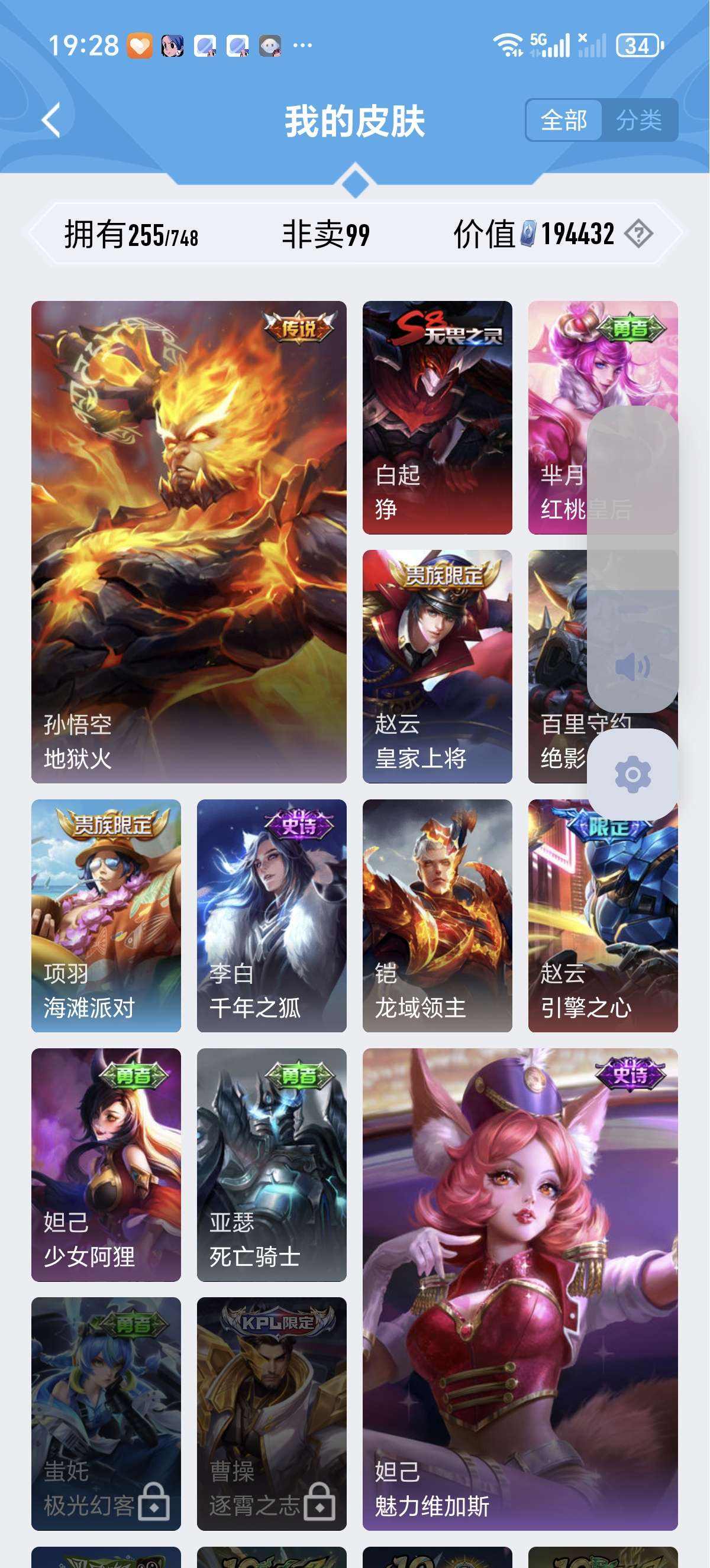
Task: Open the locked 蚩奼 极光幻客 skin
Action: pyautogui.click(x=106, y=1413)
